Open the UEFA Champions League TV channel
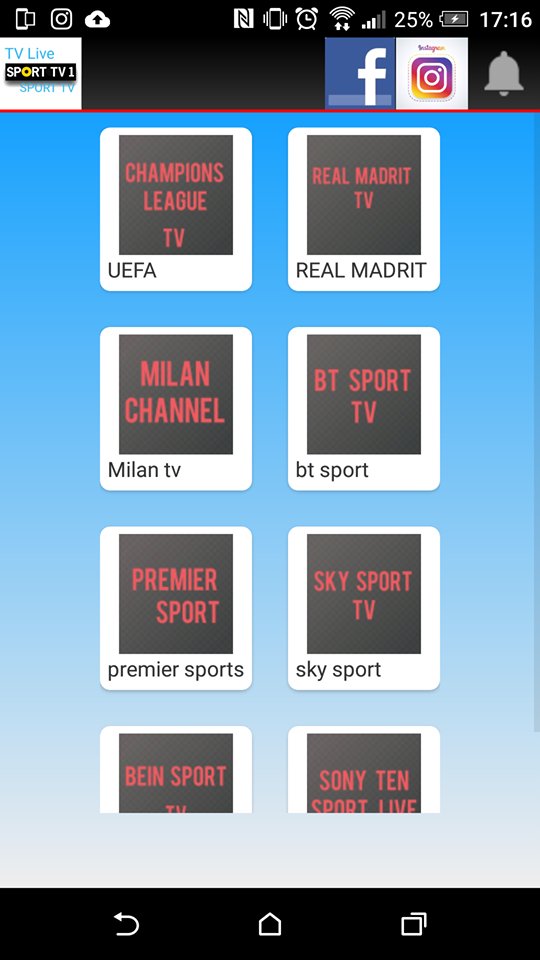The height and width of the screenshot is (960, 540). point(176,209)
